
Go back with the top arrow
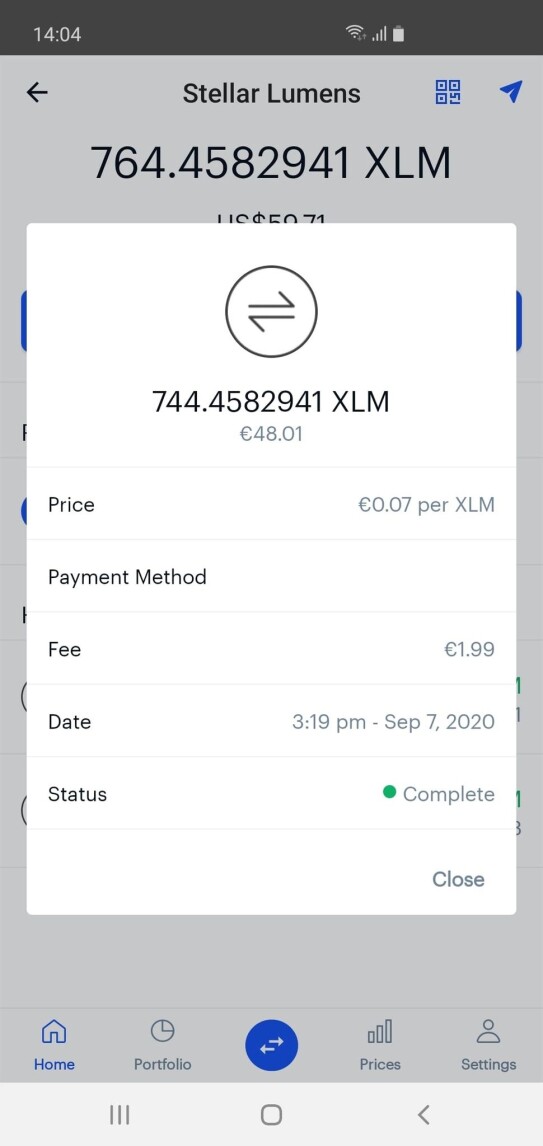[37, 92]
